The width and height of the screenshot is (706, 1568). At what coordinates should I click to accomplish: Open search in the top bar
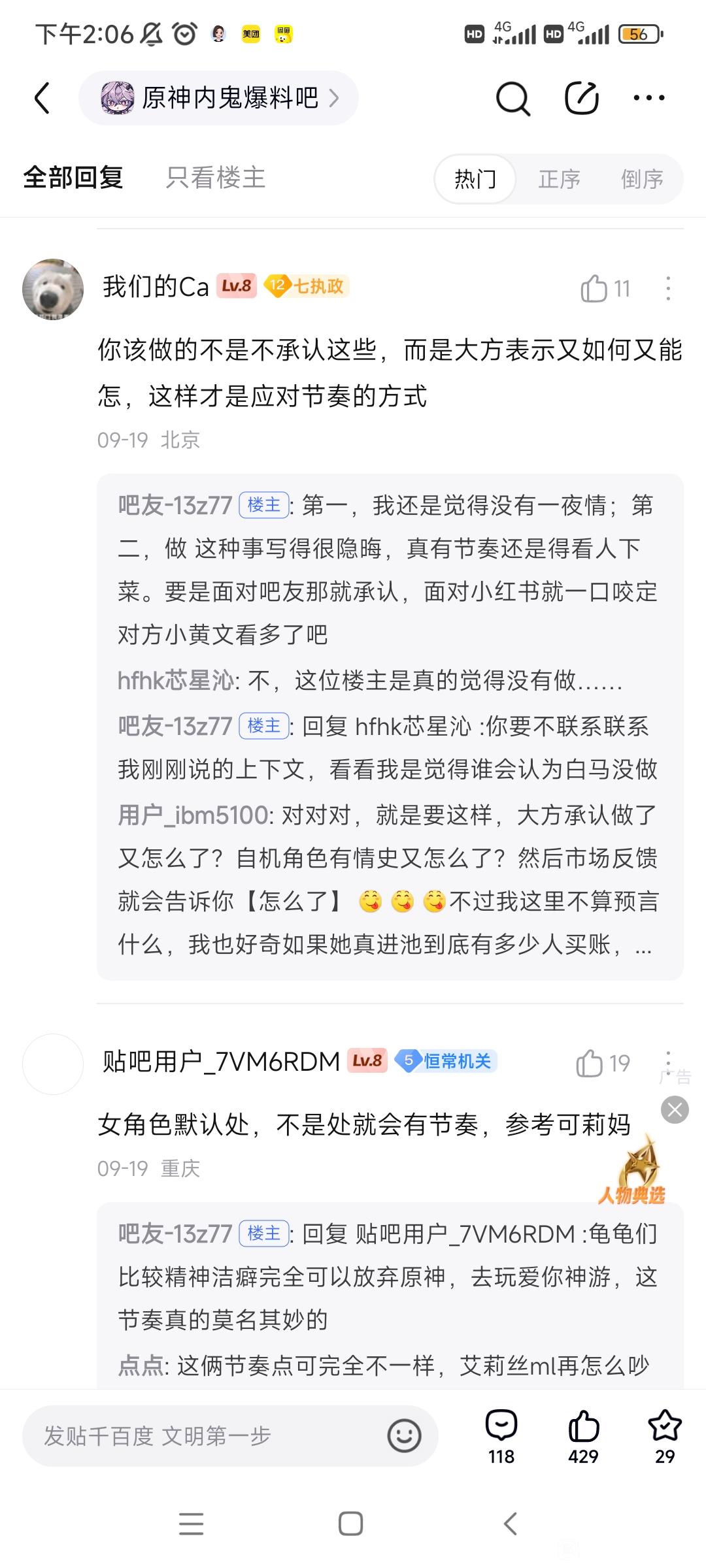(513, 99)
